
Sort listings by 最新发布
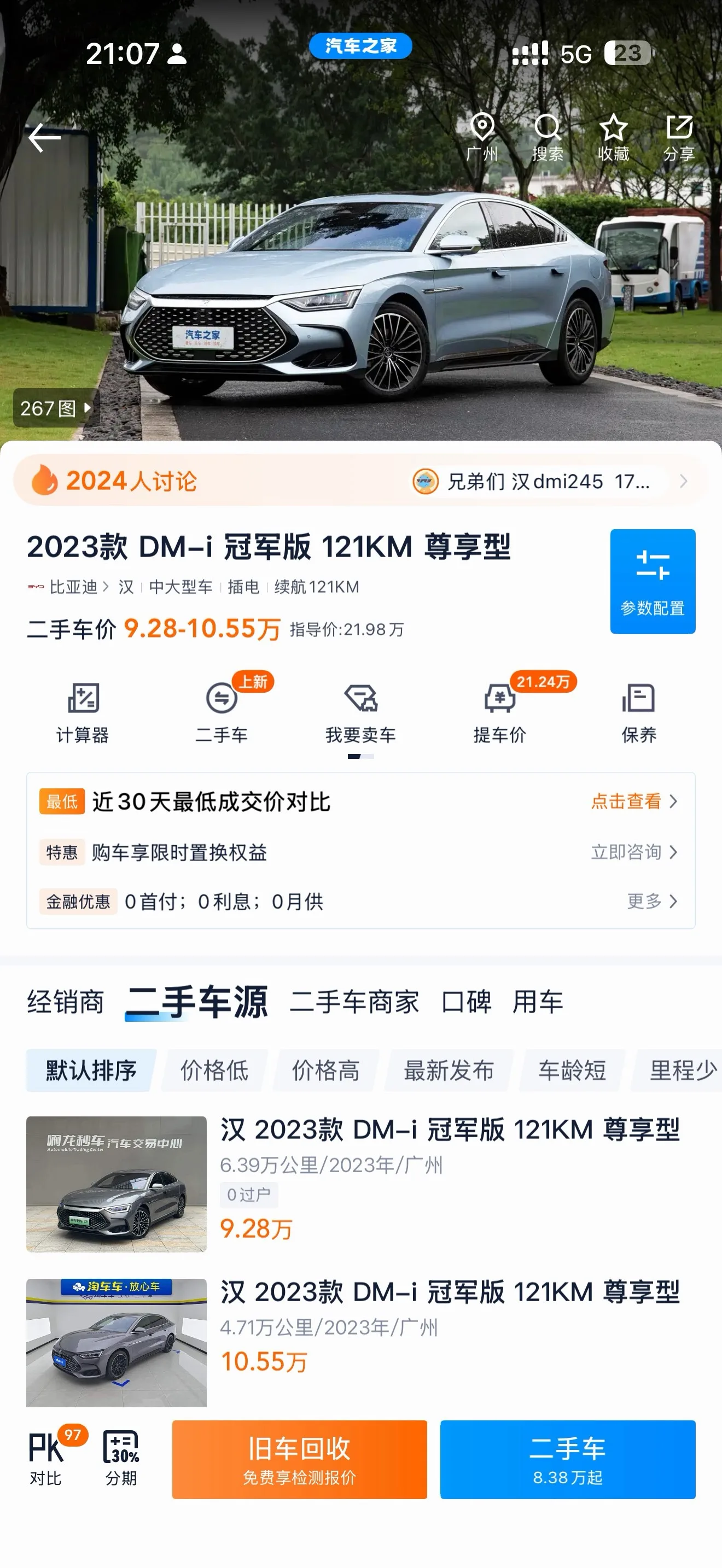pyautogui.click(x=449, y=1070)
